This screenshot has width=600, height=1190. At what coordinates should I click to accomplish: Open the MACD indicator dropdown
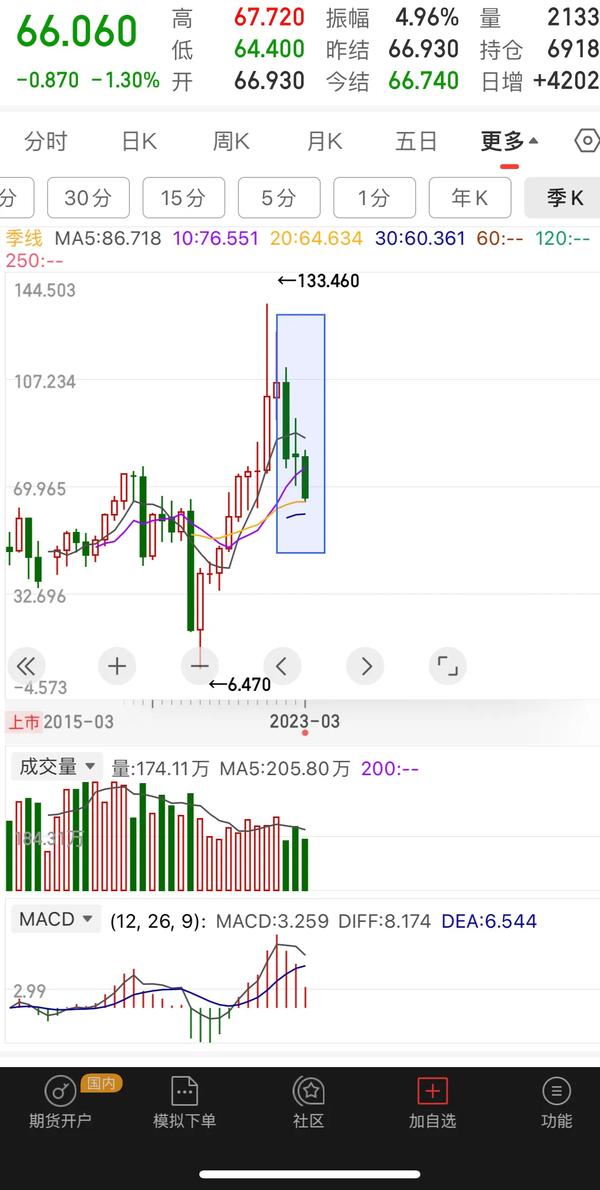56,919
